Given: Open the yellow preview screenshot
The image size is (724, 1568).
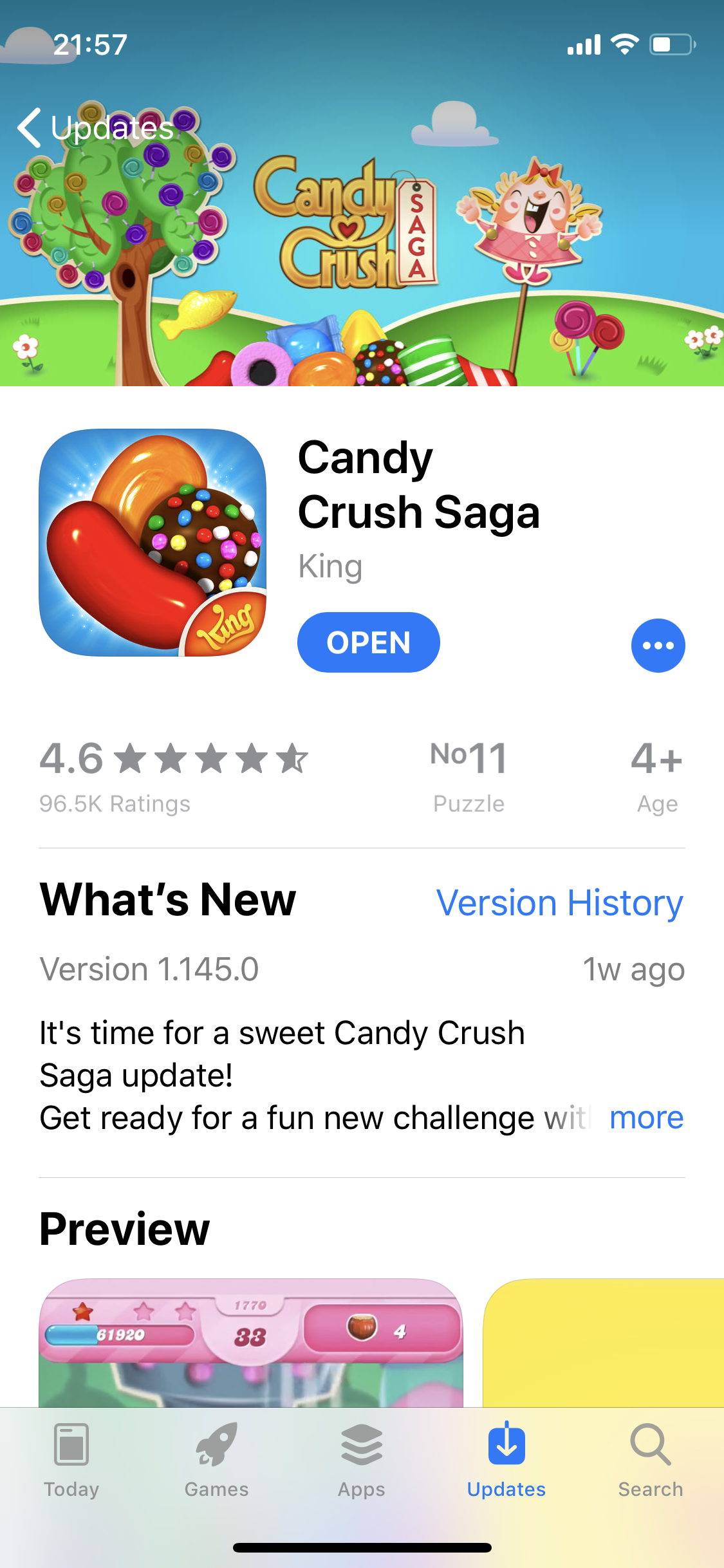Looking at the screenshot, I should [603, 1342].
